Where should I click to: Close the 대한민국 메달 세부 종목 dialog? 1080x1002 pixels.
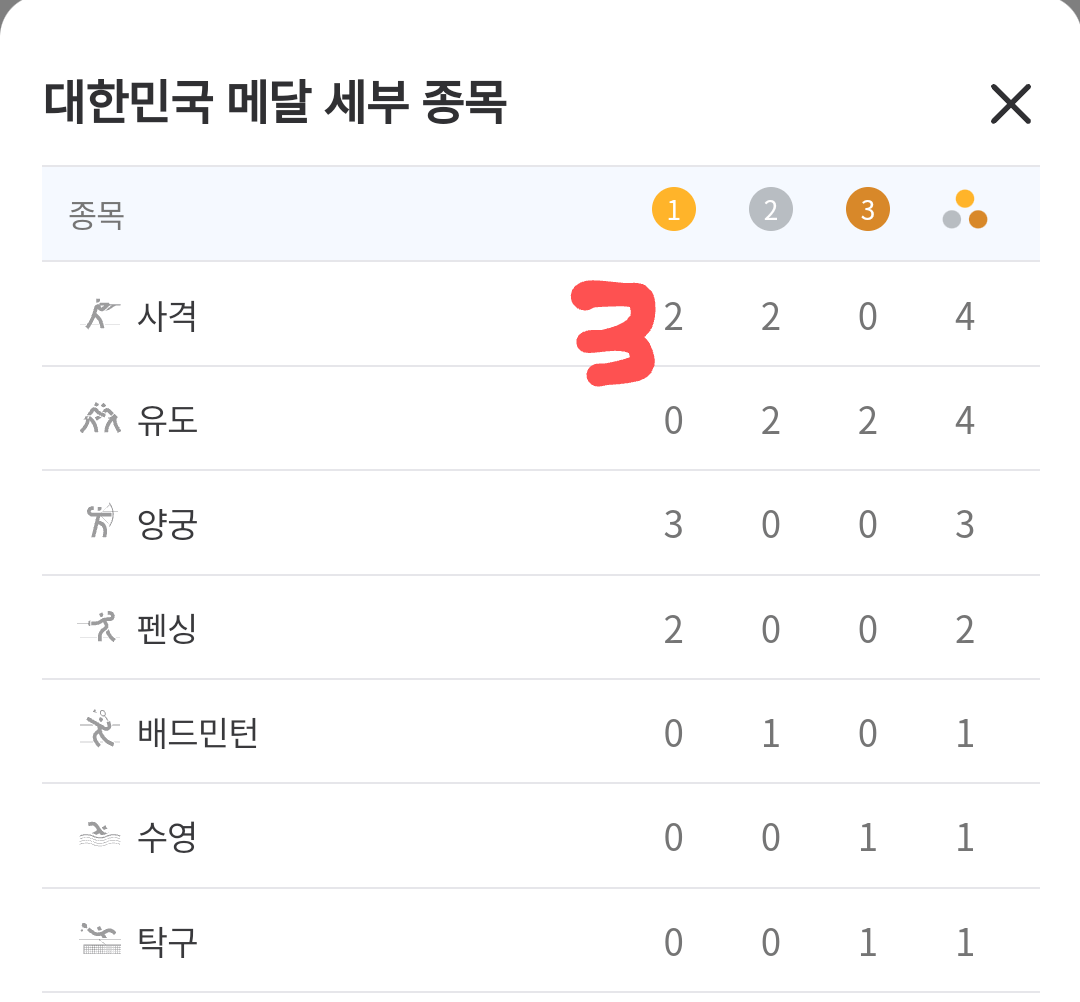click(x=1010, y=104)
